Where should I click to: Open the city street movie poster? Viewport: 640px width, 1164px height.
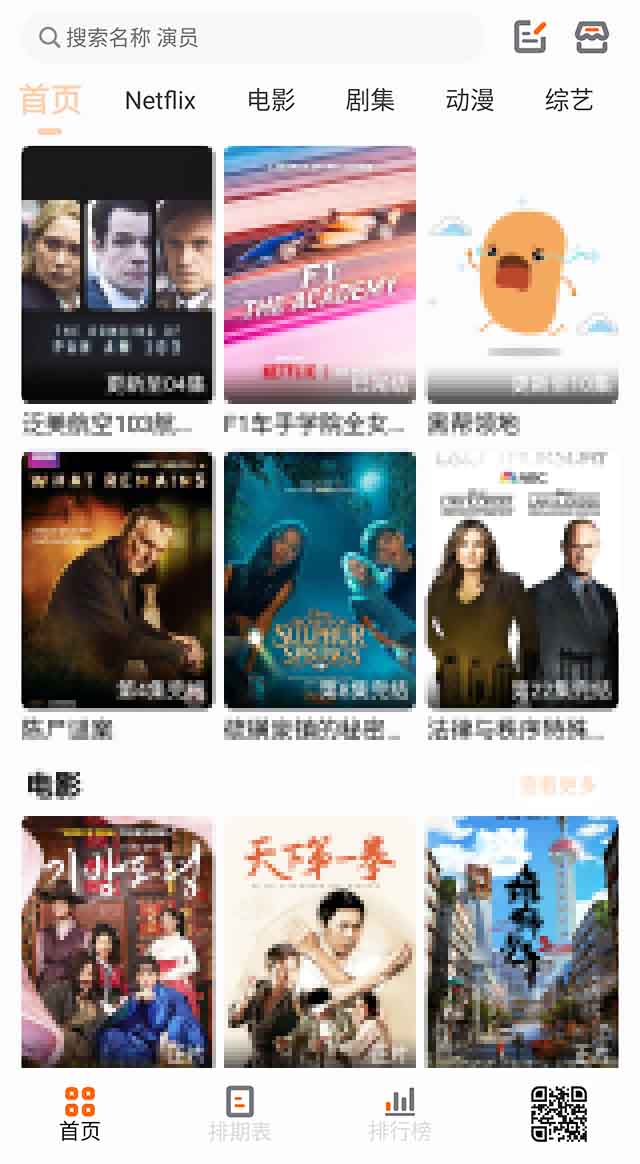(x=522, y=942)
